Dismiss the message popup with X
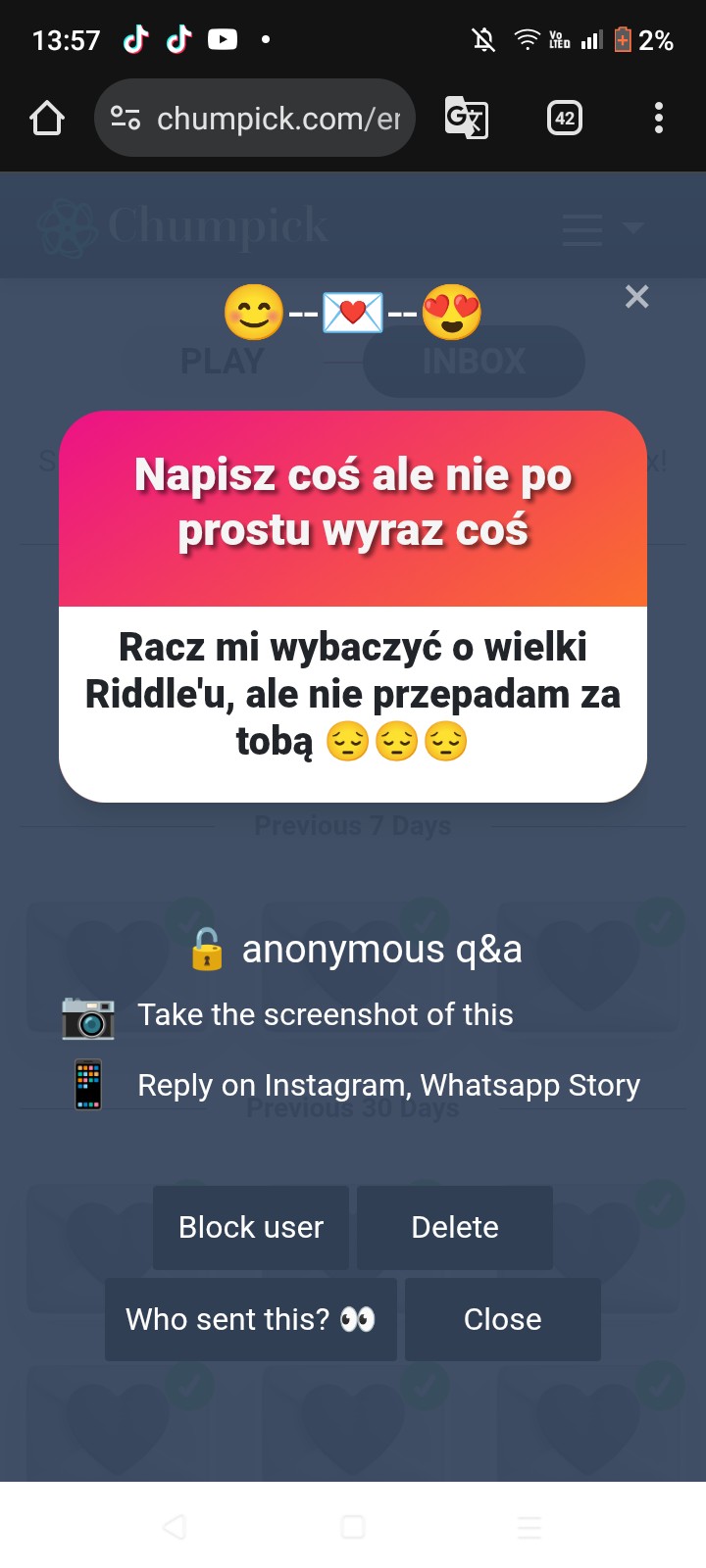 point(637,297)
